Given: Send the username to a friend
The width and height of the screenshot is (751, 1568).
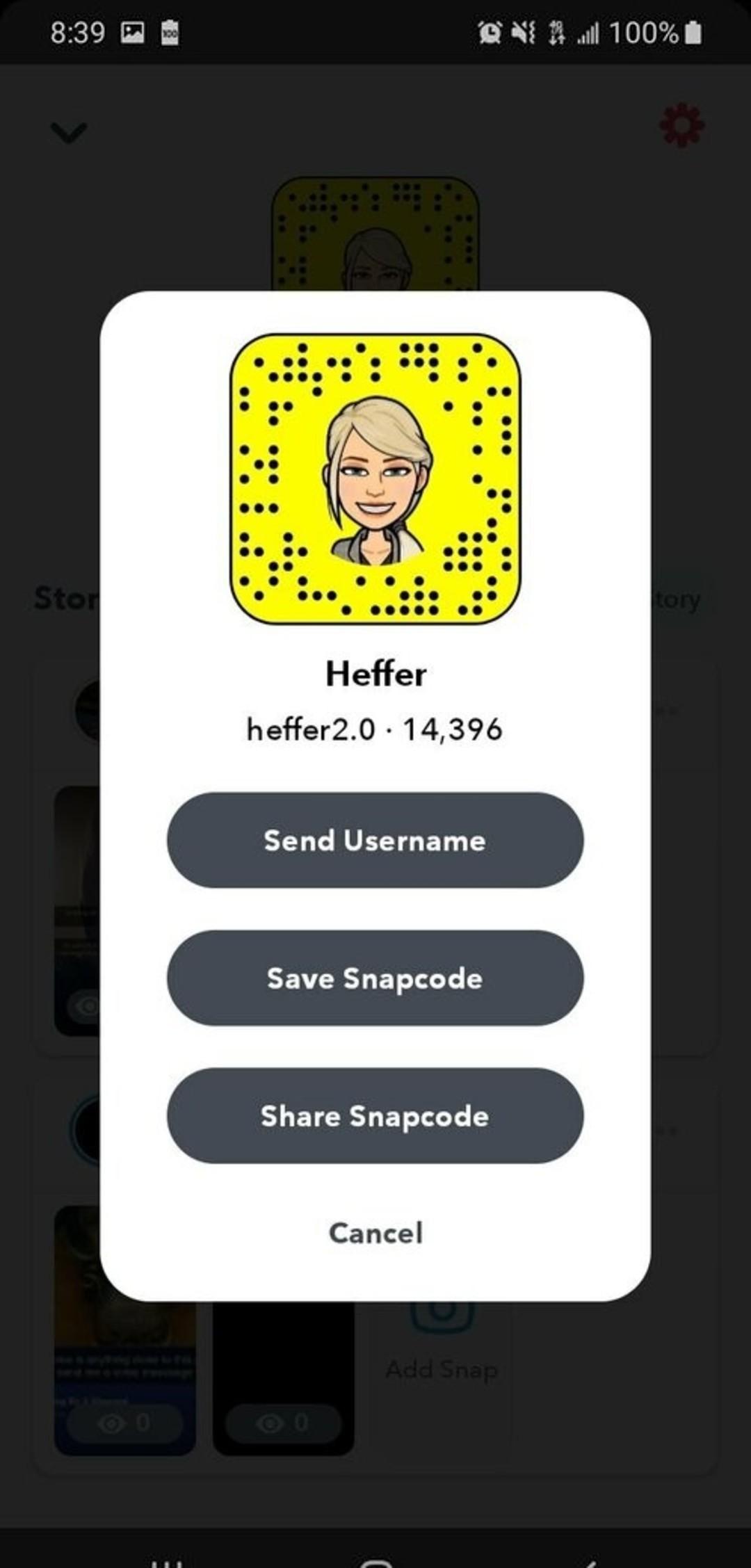Looking at the screenshot, I should point(375,840).
